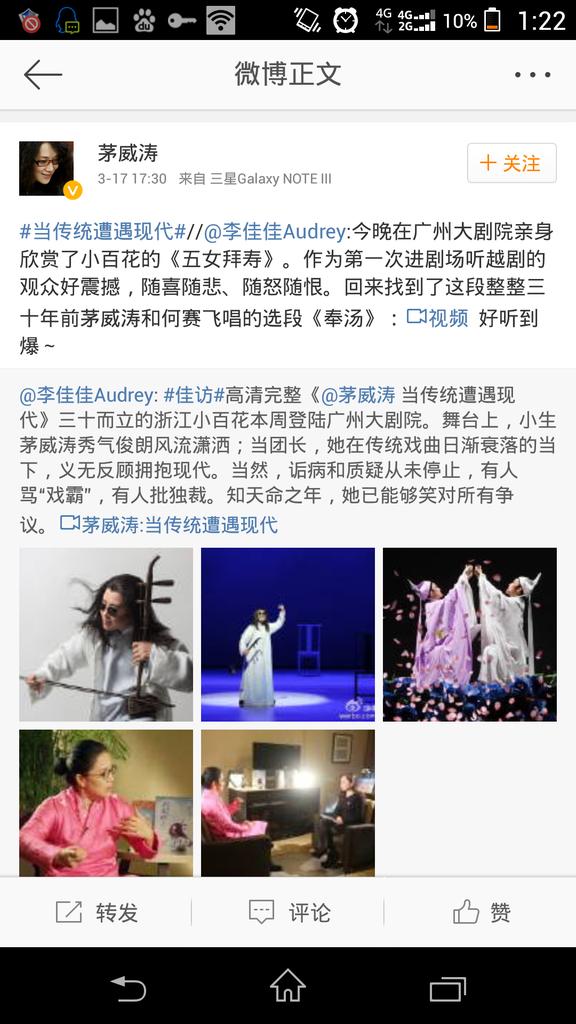The width and height of the screenshot is (576, 1024).
Task: Like the post with 赞
Action: click(x=482, y=912)
